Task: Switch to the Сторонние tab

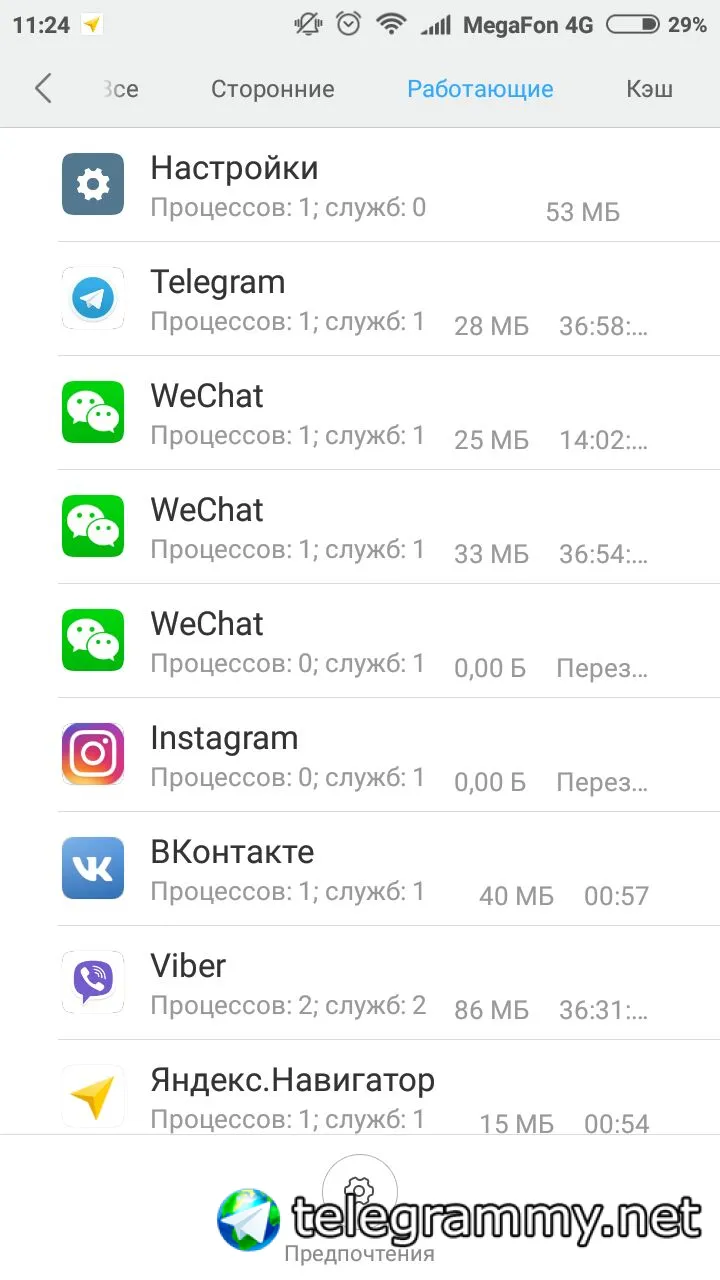Action: tap(272, 89)
